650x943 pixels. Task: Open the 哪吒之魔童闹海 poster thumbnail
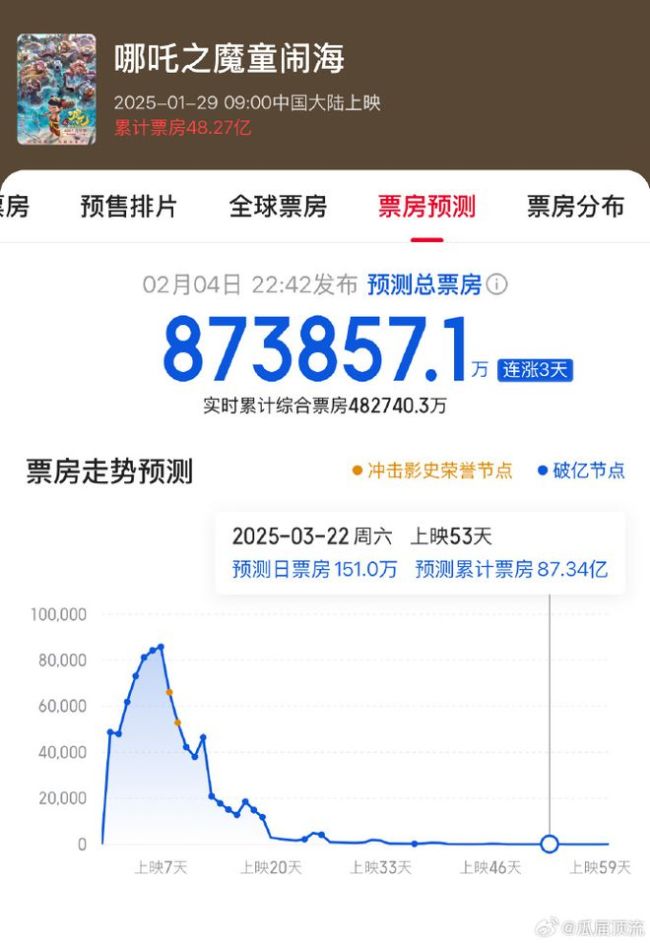(x=56, y=89)
